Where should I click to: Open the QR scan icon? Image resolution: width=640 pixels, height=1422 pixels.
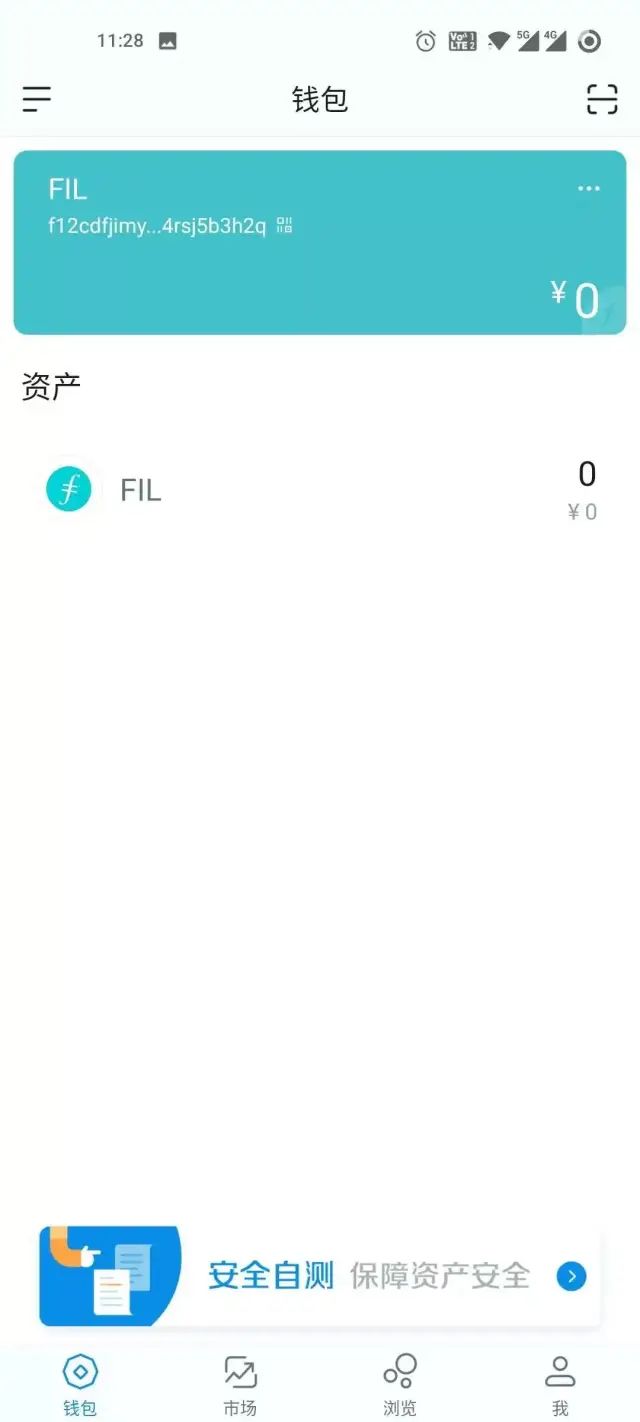point(601,99)
